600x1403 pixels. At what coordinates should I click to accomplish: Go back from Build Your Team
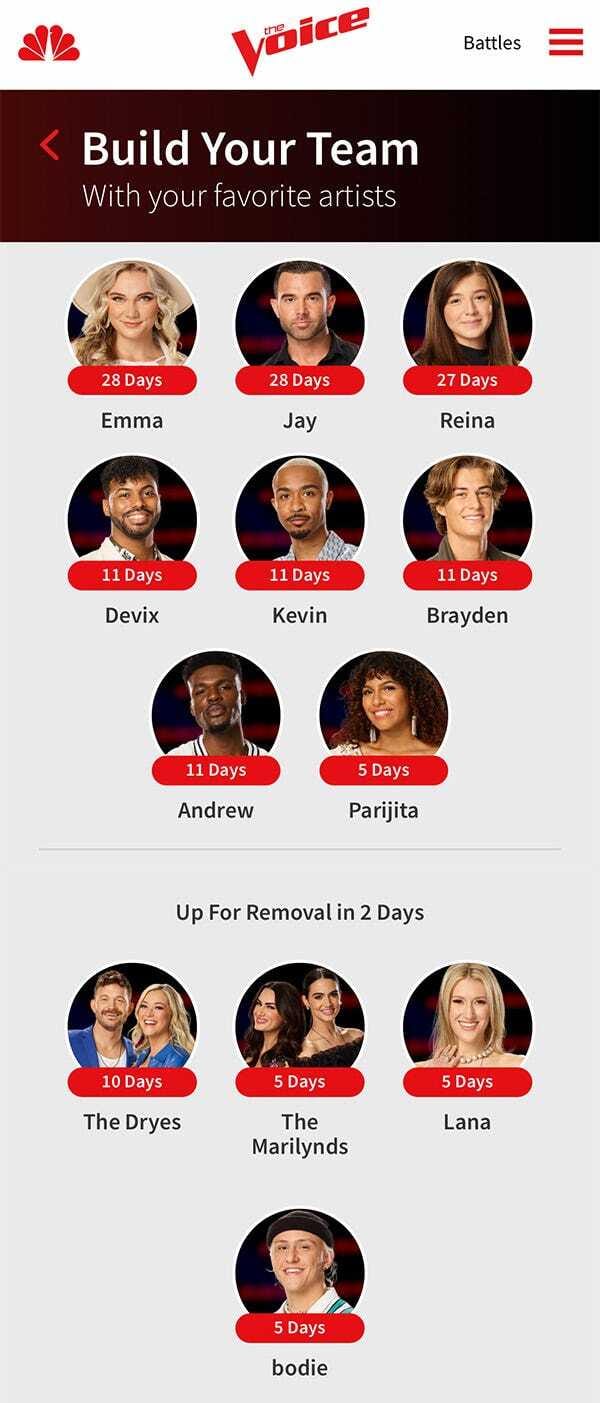(50, 146)
